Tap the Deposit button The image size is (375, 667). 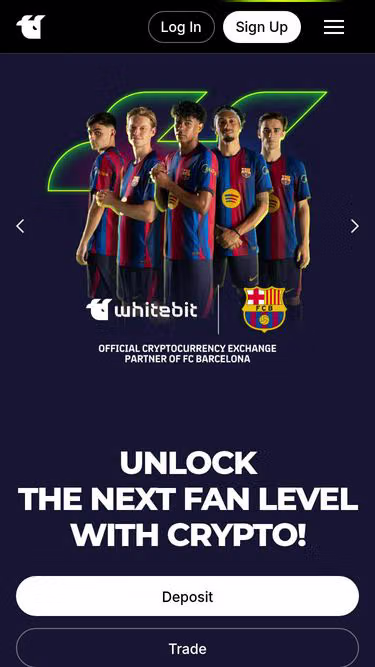pyautogui.click(x=188, y=596)
